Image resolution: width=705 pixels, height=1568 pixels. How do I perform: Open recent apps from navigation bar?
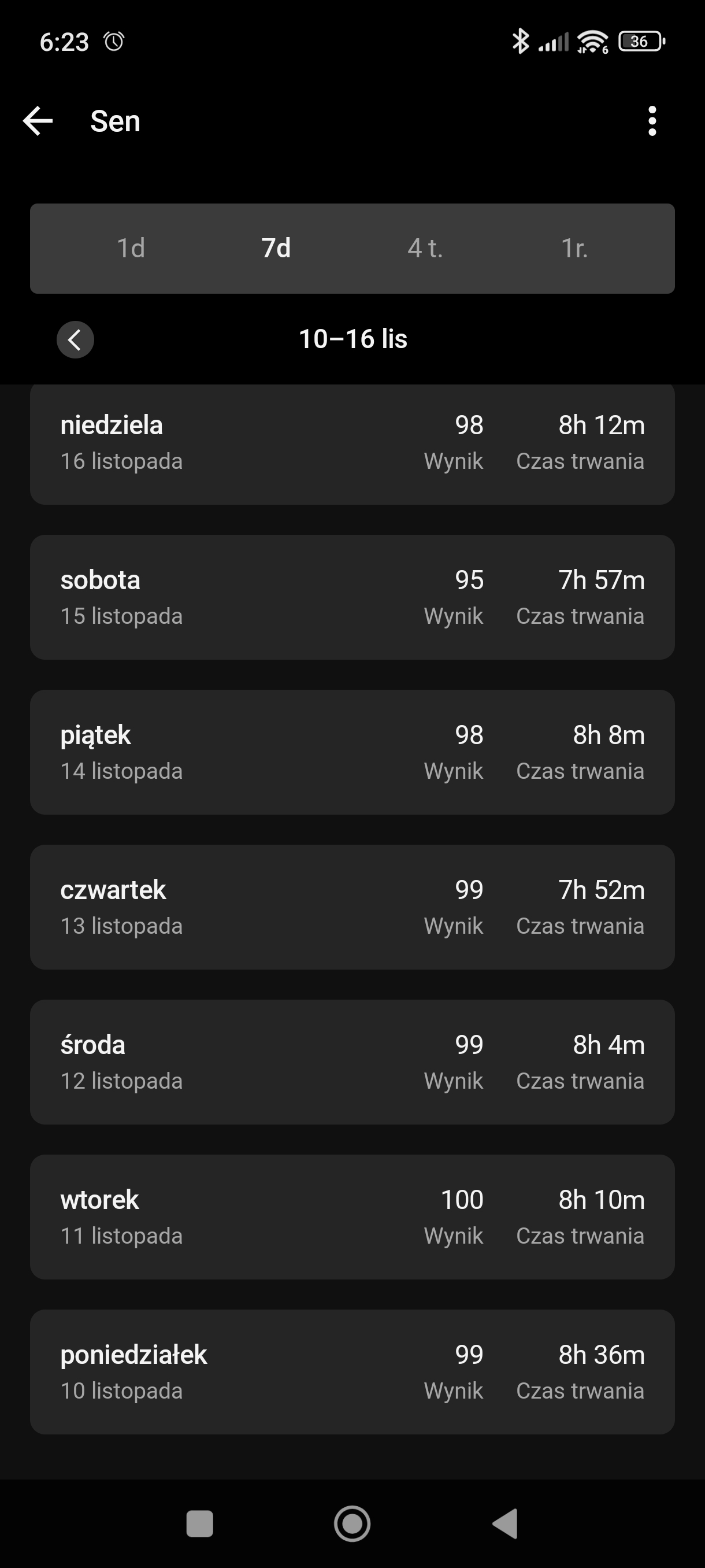pyautogui.click(x=199, y=1523)
